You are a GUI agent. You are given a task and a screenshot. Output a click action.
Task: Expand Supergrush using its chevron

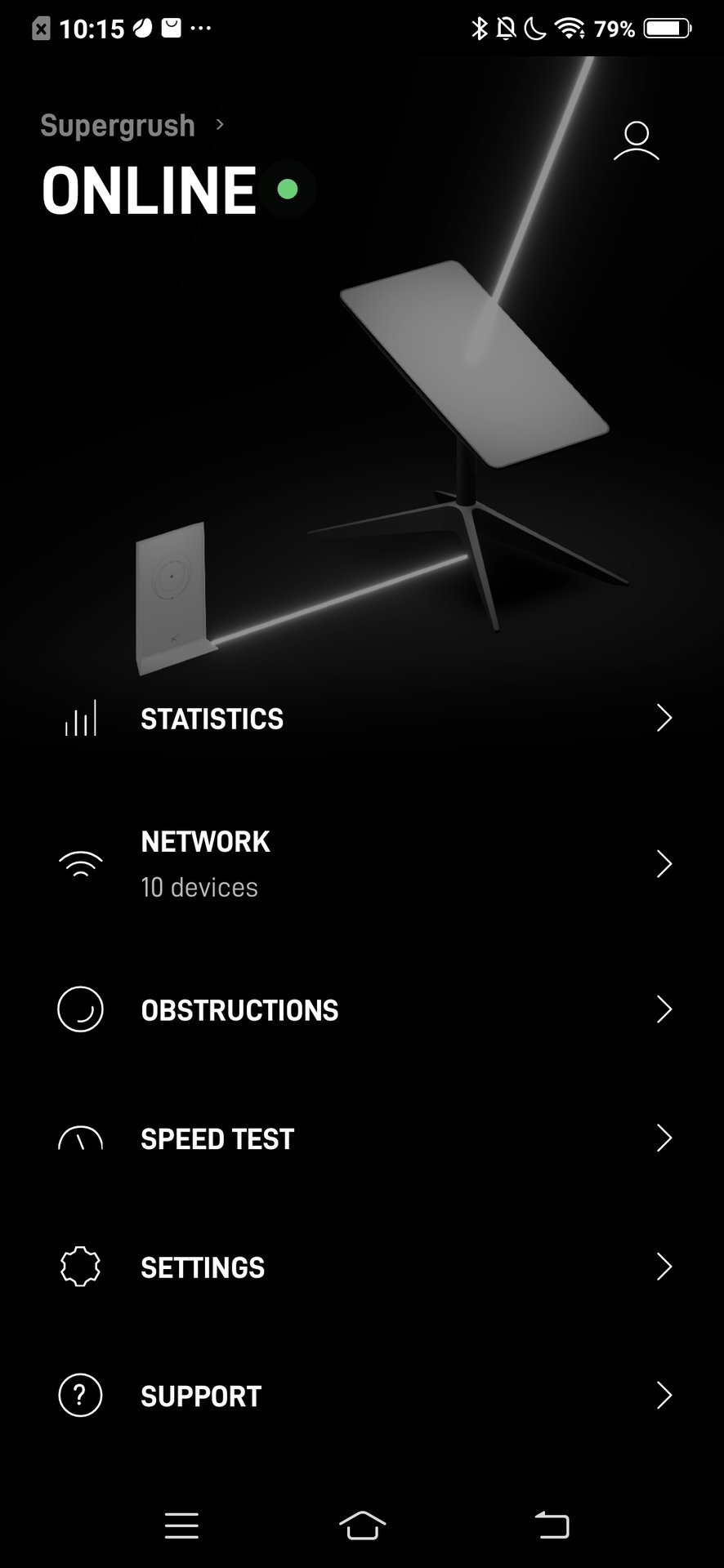point(219,125)
